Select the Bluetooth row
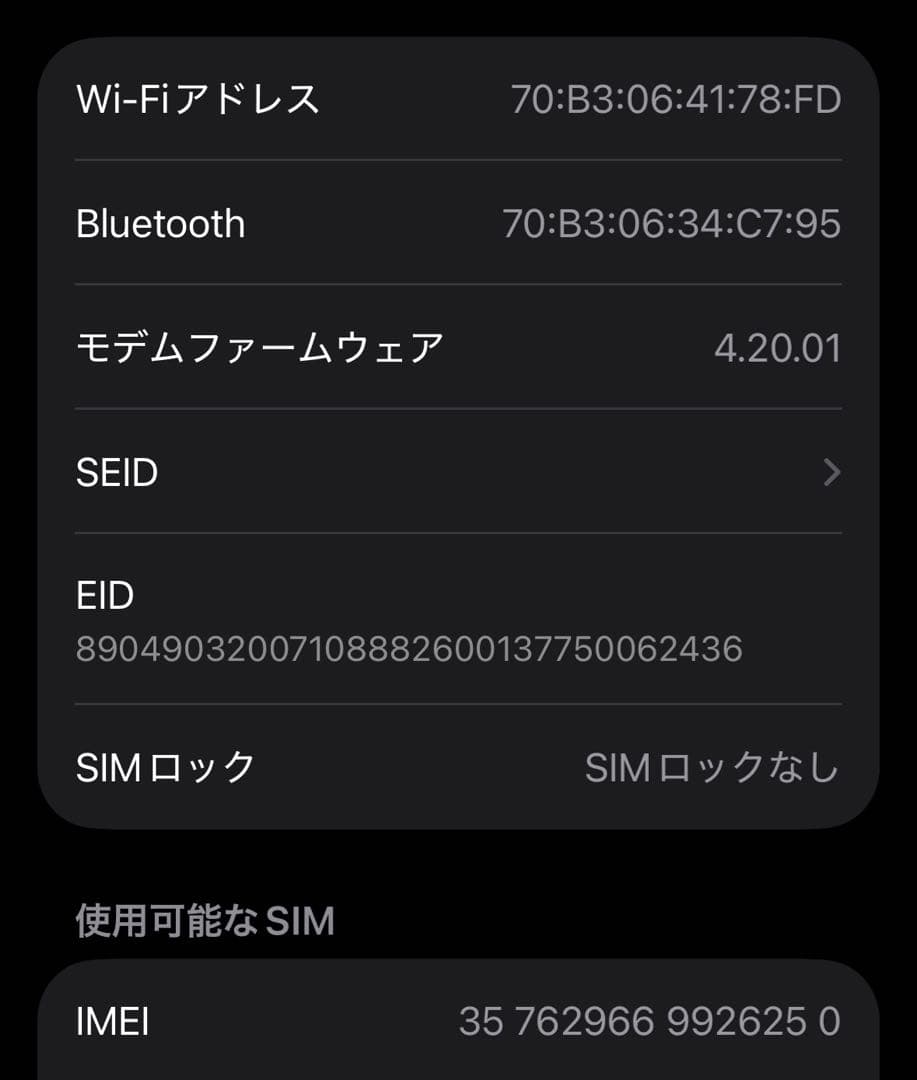Image resolution: width=917 pixels, height=1080 pixels. click(x=458, y=224)
